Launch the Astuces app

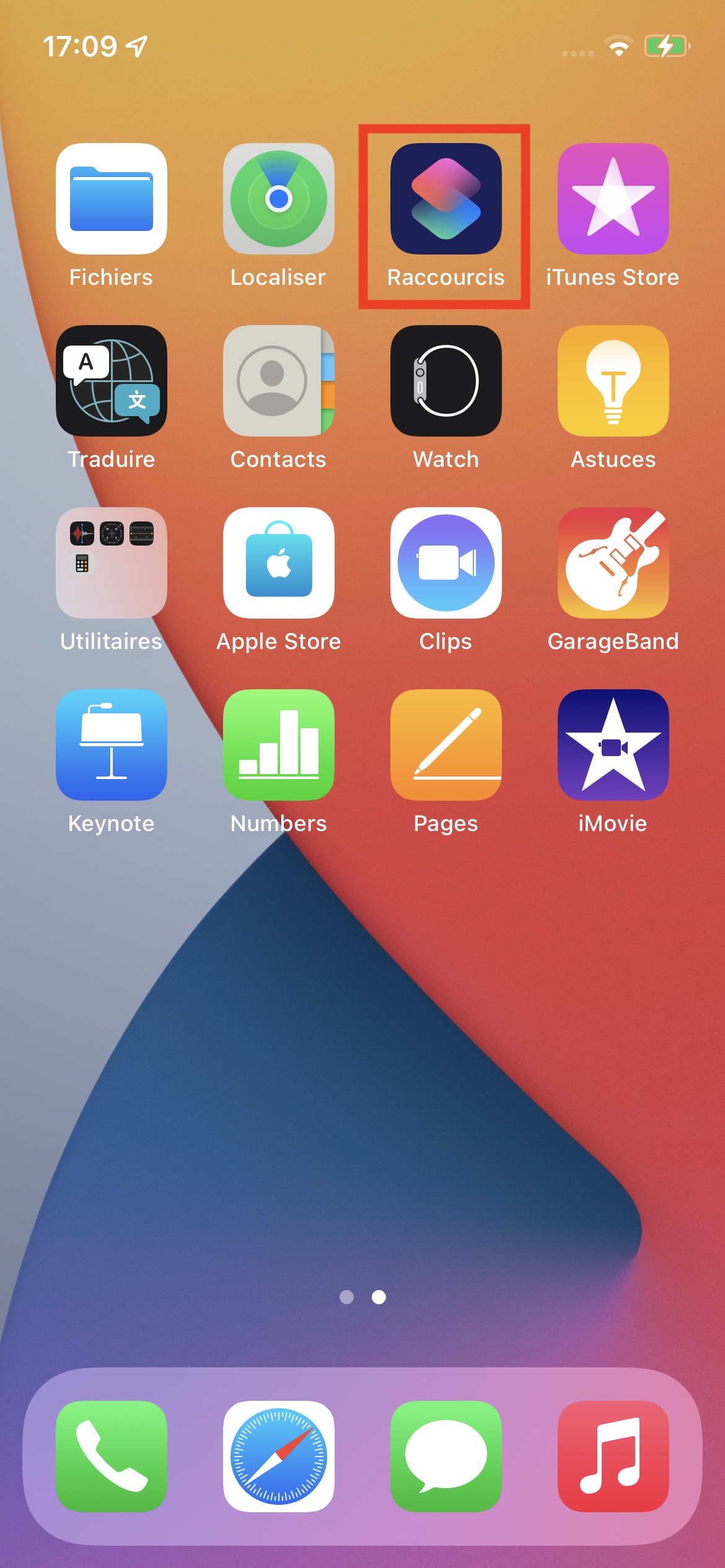click(x=613, y=381)
